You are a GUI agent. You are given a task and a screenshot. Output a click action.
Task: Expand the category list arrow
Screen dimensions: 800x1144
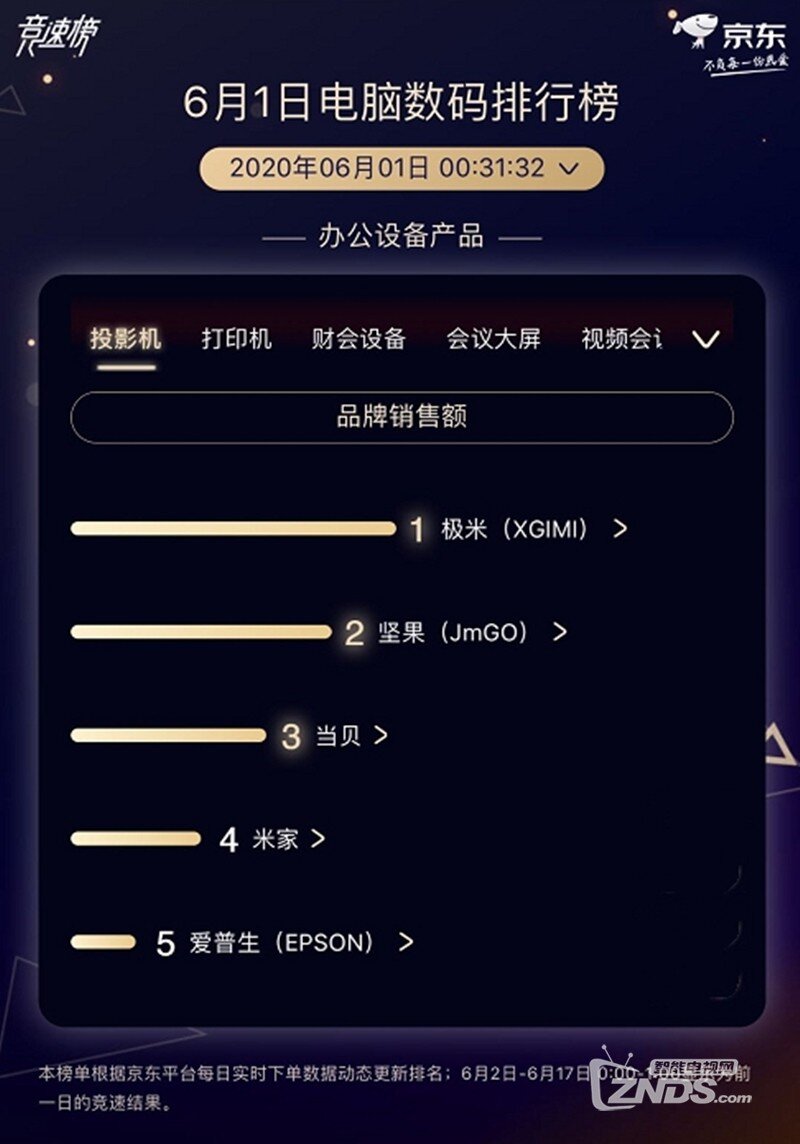pyautogui.click(x=706, y=340)
